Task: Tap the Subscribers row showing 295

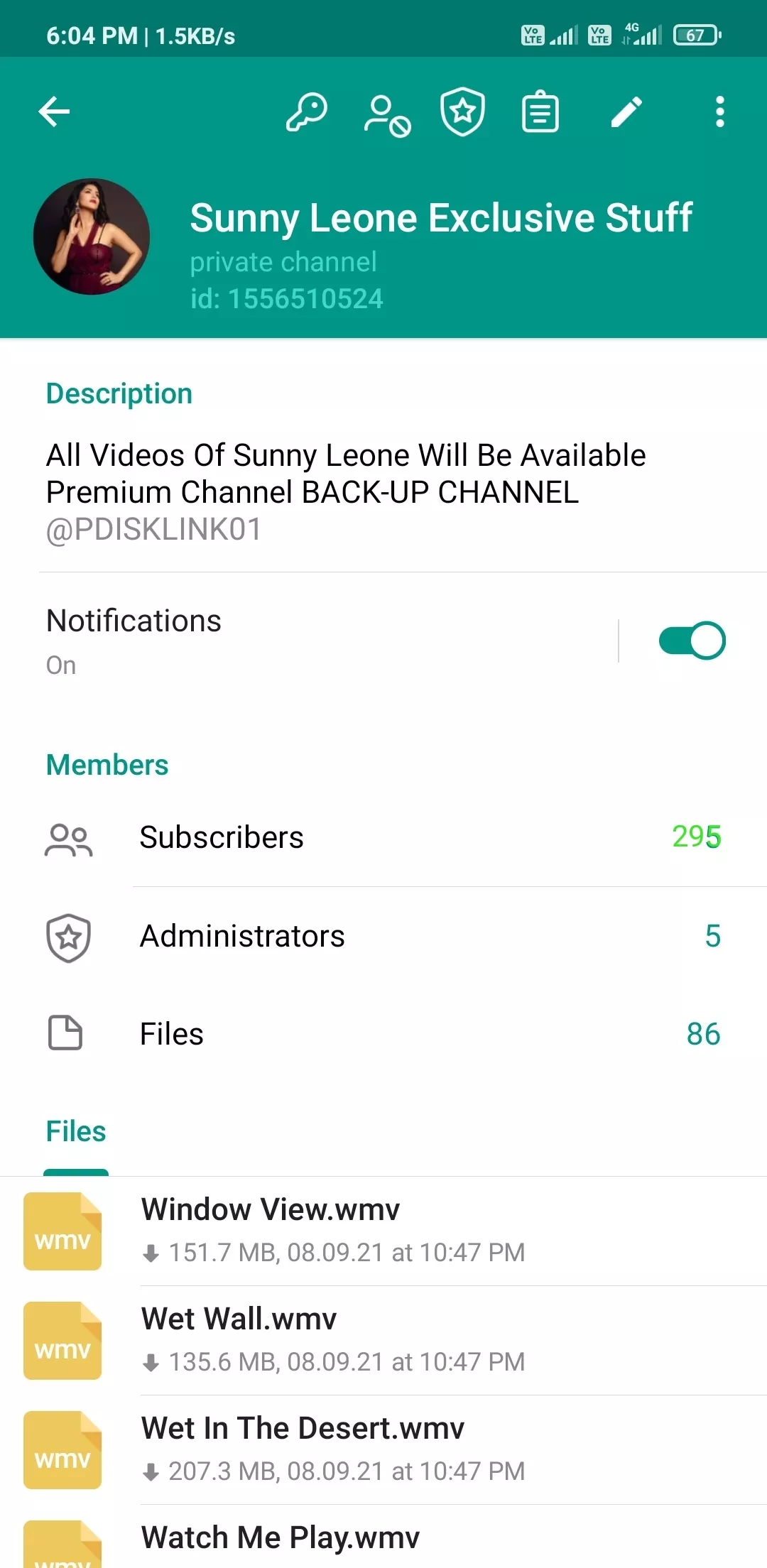Action: click(x=383, y=838)
